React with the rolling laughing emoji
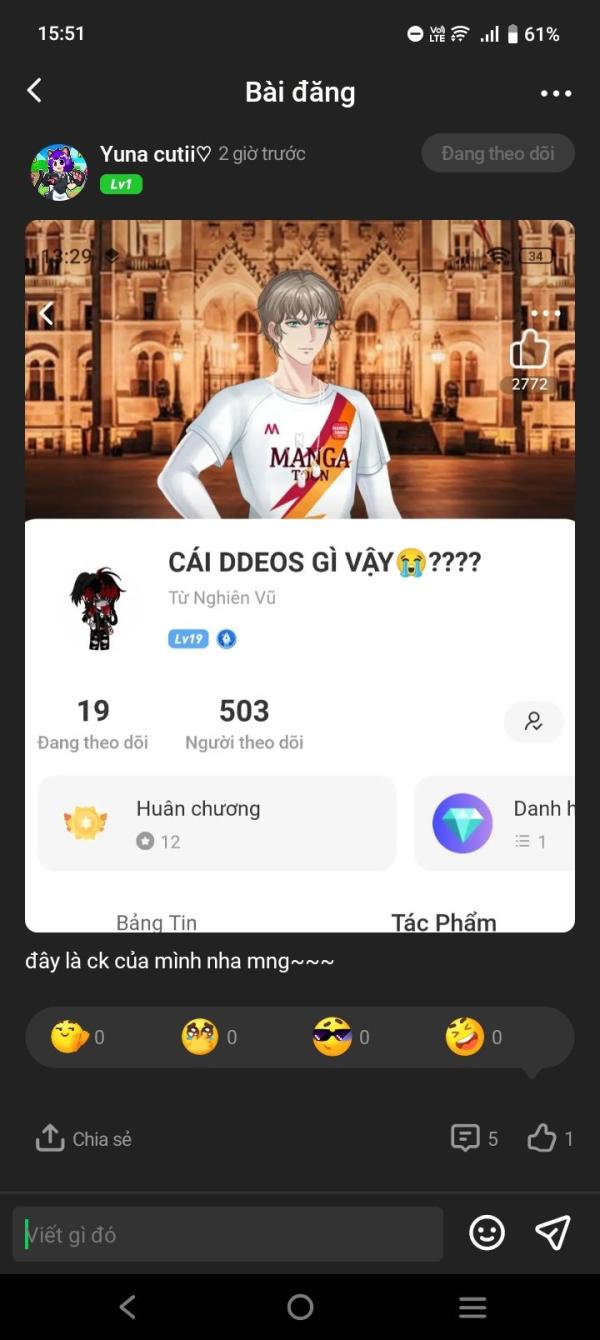600x1340 pixels. point(465,1037)
